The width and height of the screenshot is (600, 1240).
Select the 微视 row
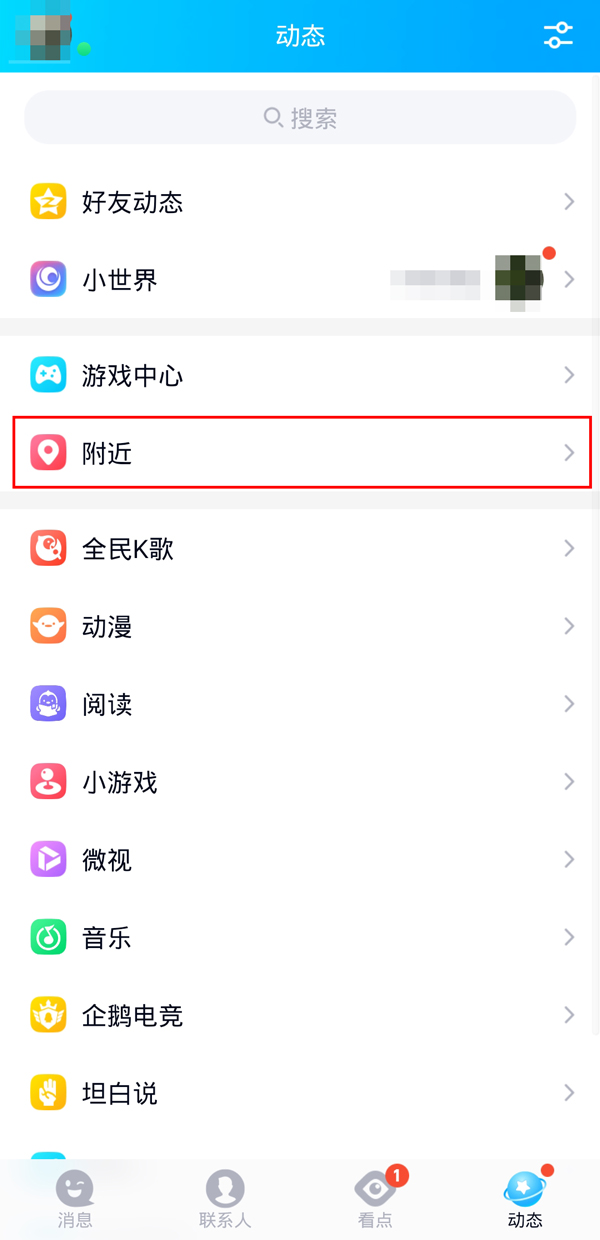(x=300, y=860)
